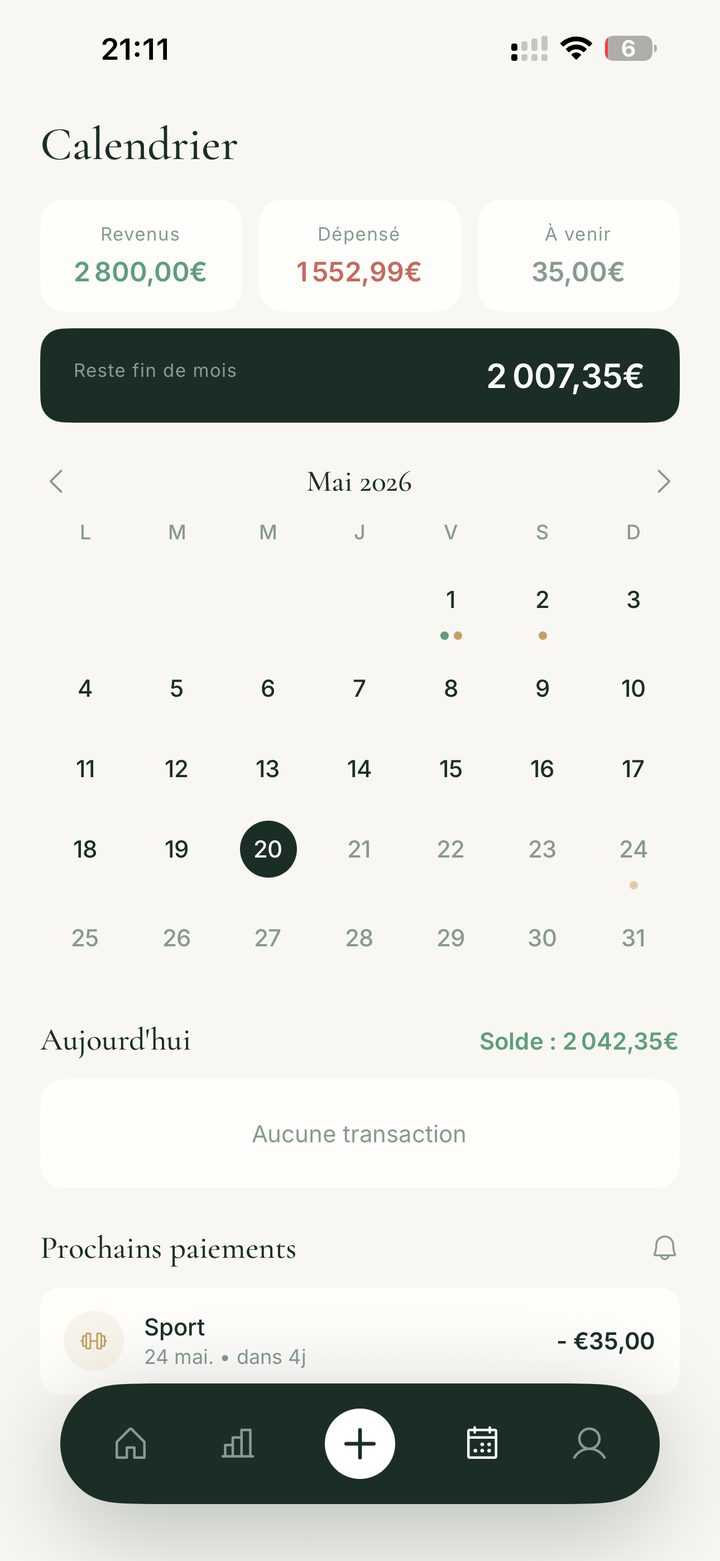Switch to the calendar tab

tap(482, 1444)
